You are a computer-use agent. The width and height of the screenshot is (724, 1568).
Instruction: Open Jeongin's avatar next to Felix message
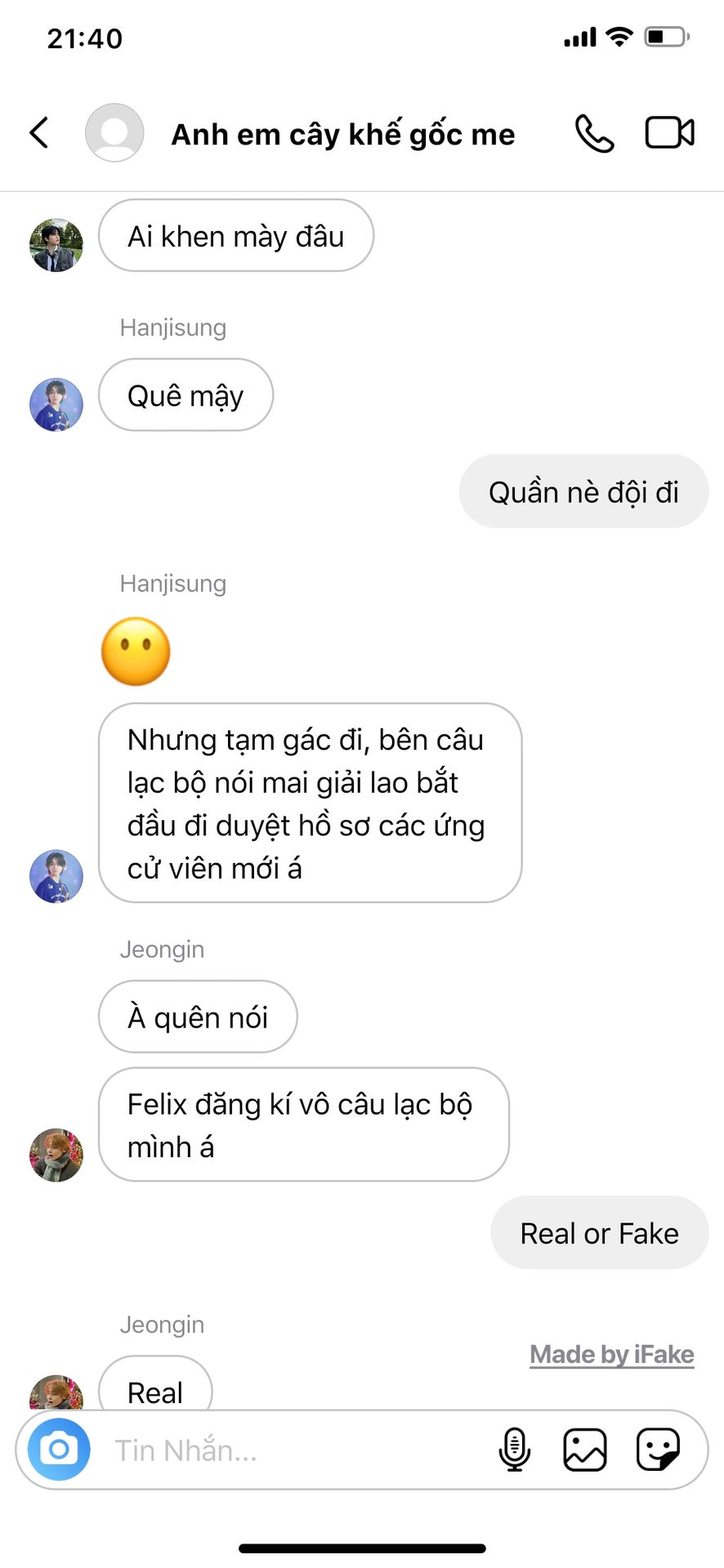tap(56, 1155)
